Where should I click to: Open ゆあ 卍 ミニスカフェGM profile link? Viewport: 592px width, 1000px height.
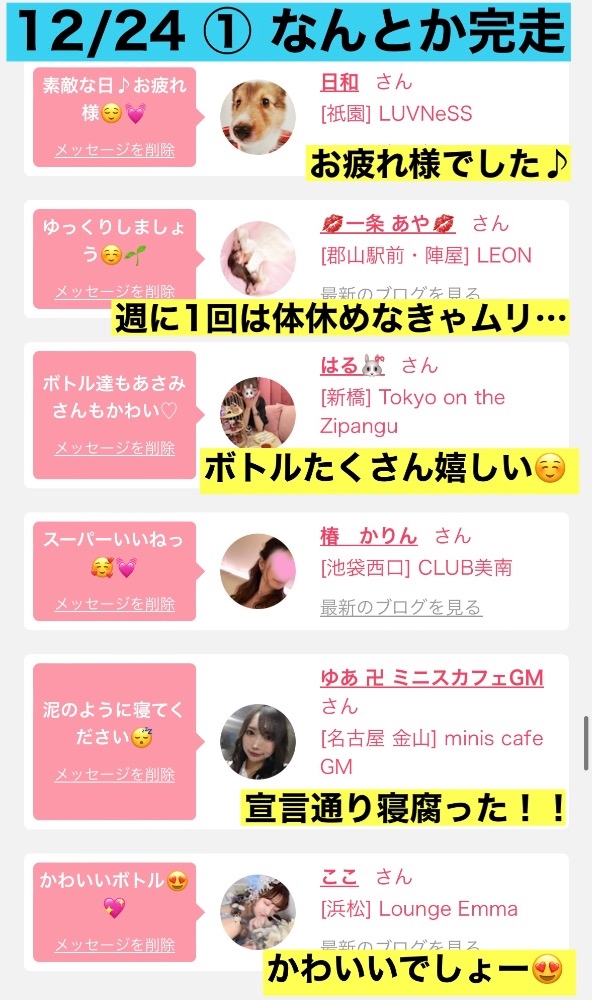[432, 677]
